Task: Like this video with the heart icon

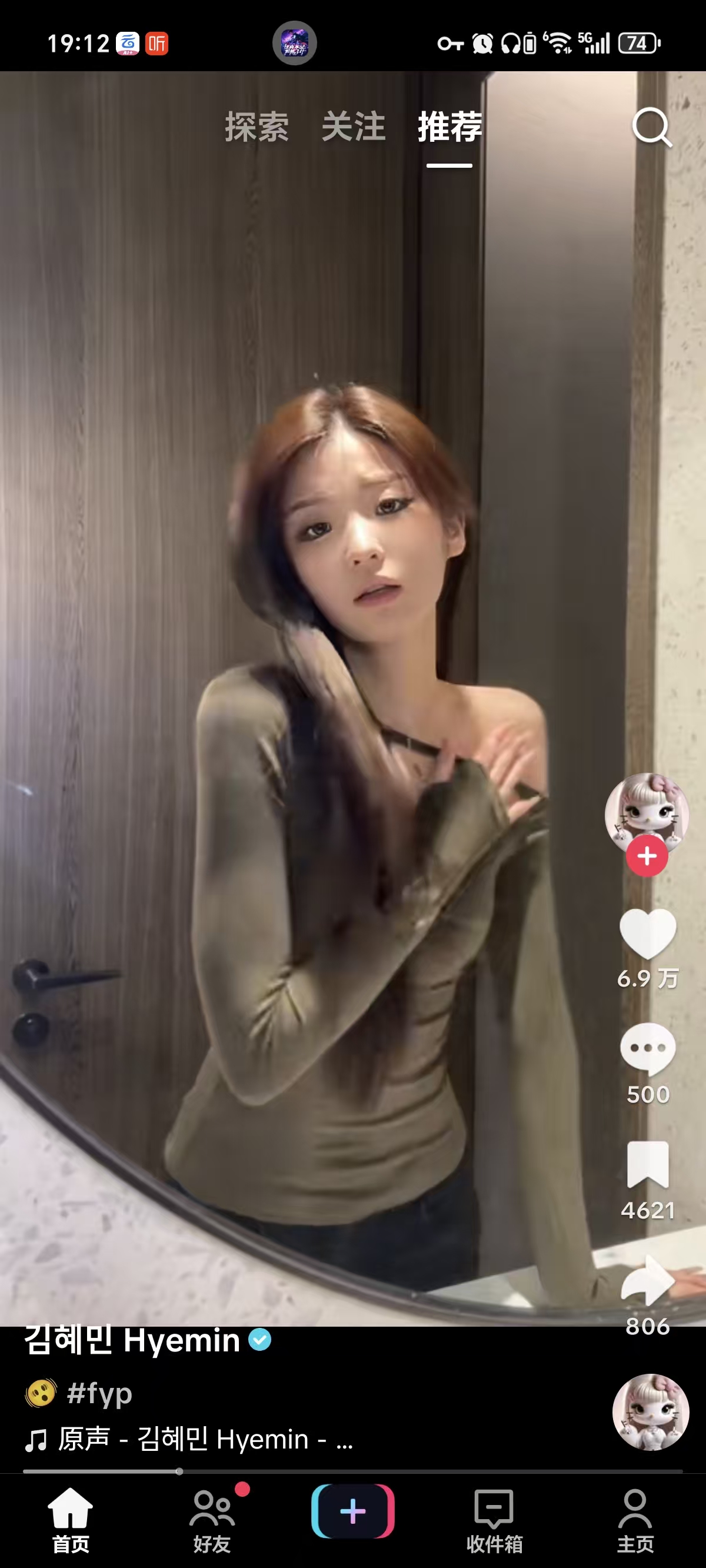Action: click(x=648, y=933)
